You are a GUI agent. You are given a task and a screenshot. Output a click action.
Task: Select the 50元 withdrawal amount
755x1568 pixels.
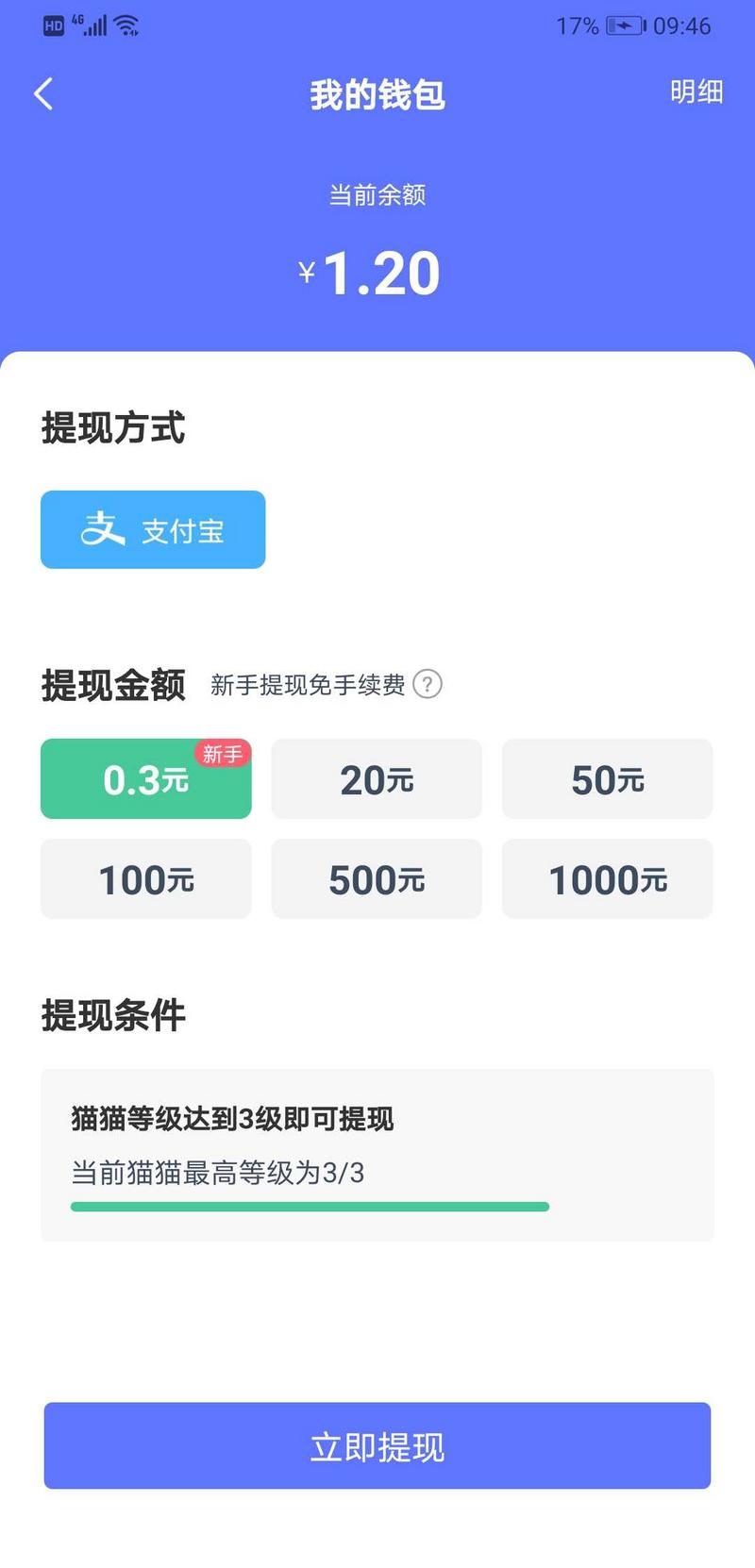tap(607, 779)
